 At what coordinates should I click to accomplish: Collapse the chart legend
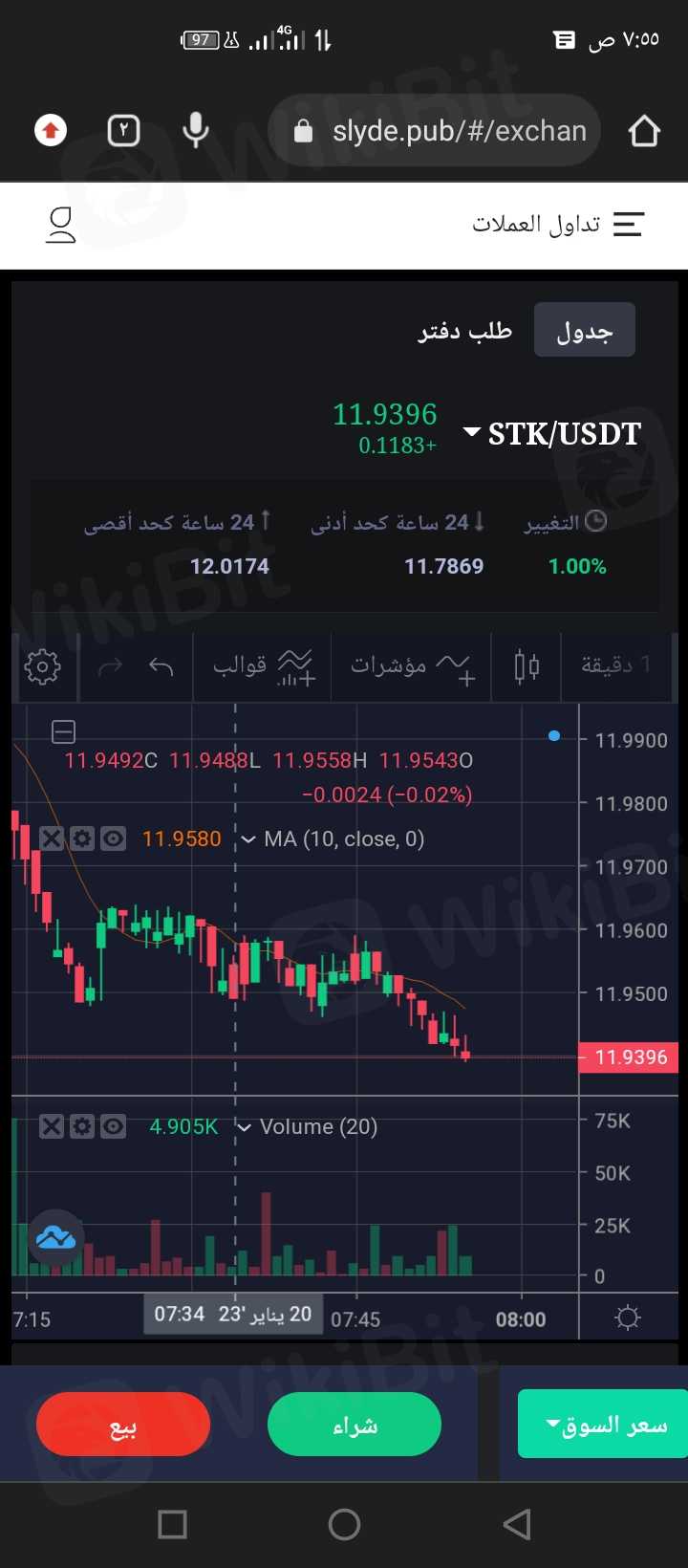(x=63, y=732)
